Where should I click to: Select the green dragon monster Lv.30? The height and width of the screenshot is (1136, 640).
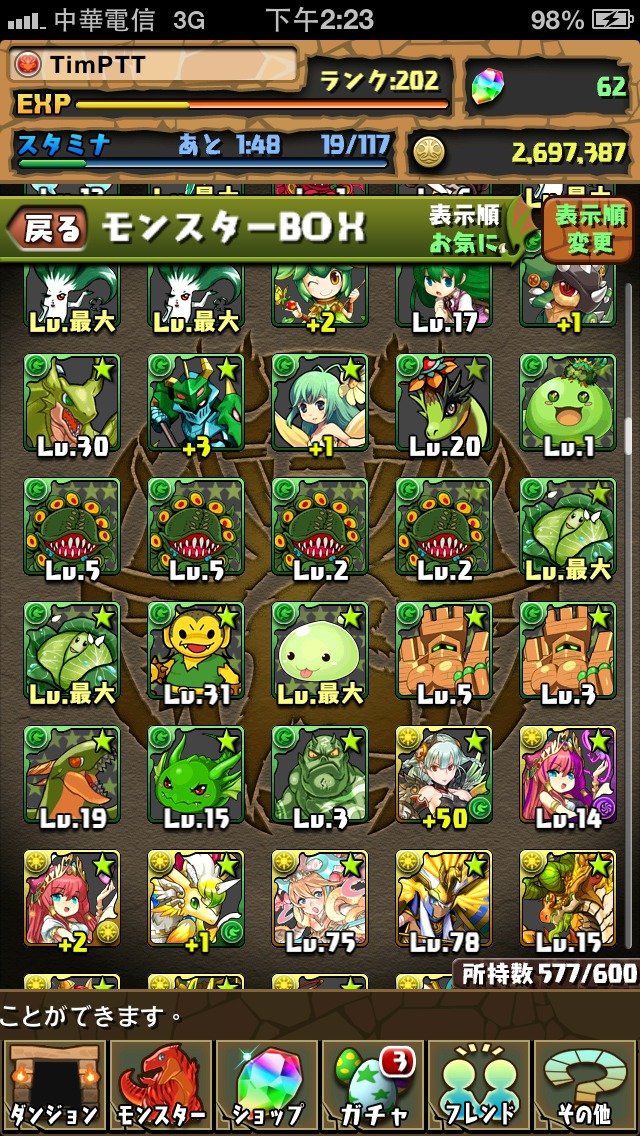pos(72,403)
